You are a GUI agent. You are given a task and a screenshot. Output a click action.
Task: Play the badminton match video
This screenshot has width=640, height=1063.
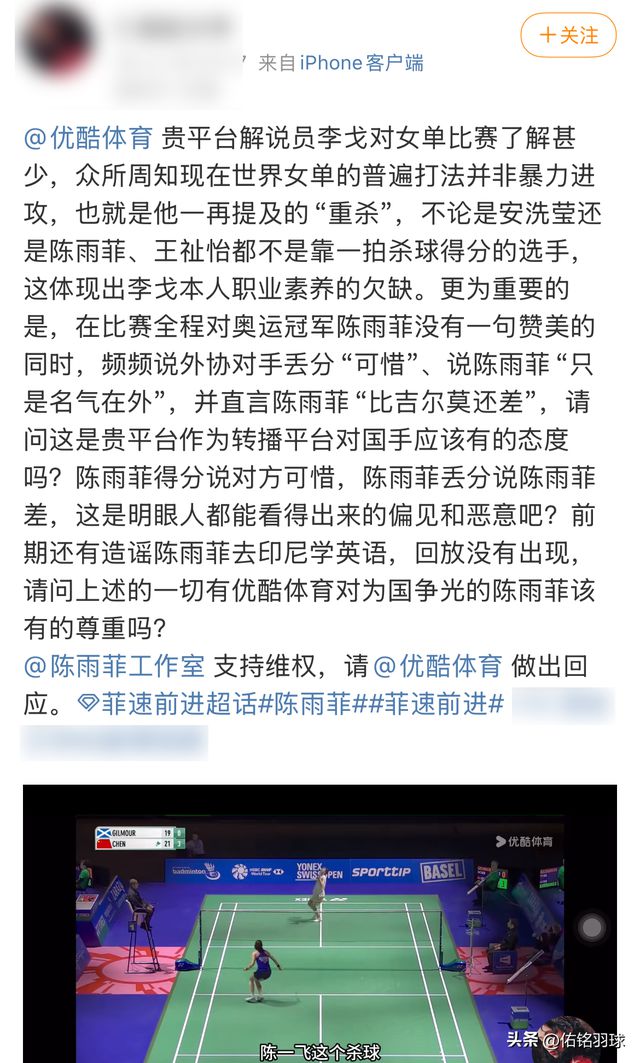(x=320, y=925)
